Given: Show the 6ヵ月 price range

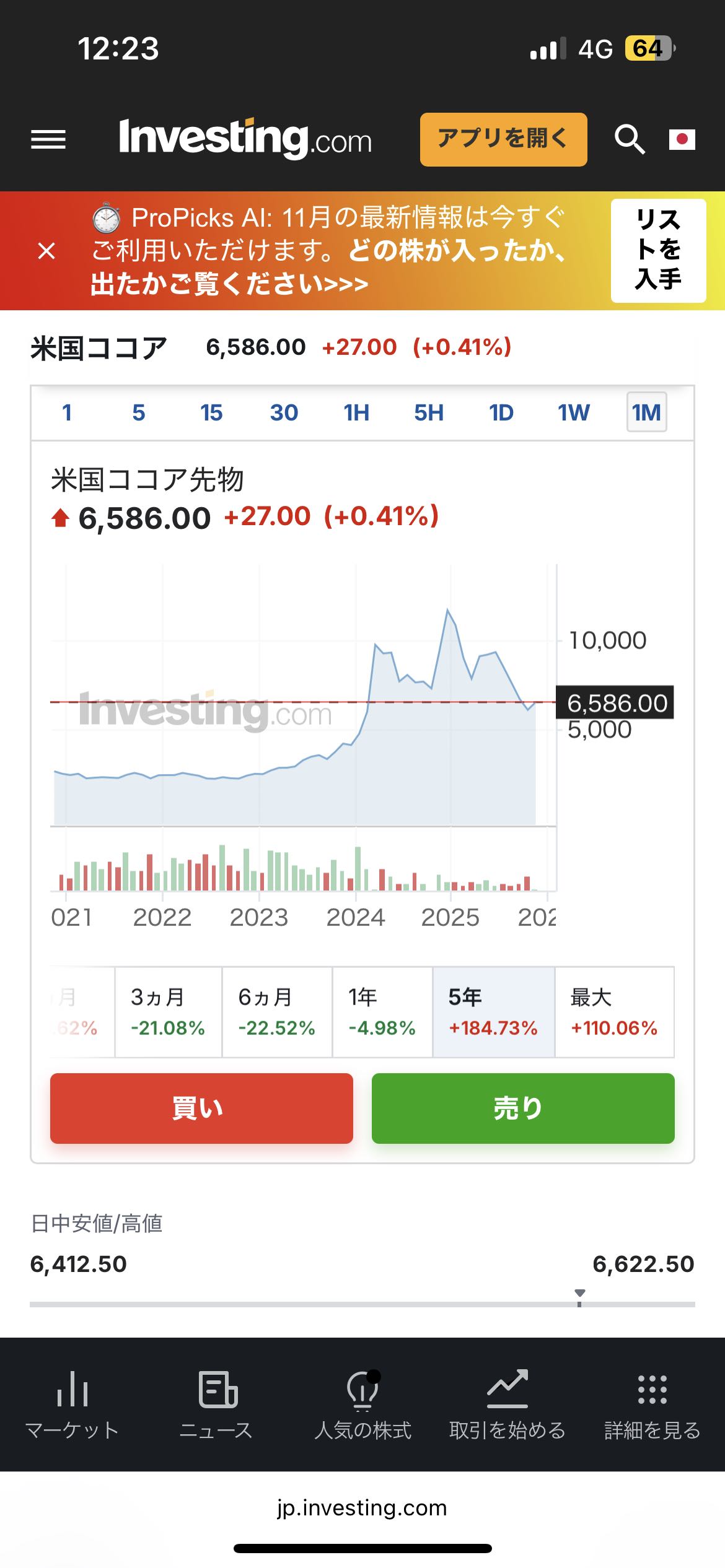Looking at the screenshot, I should click(276, 1012).
